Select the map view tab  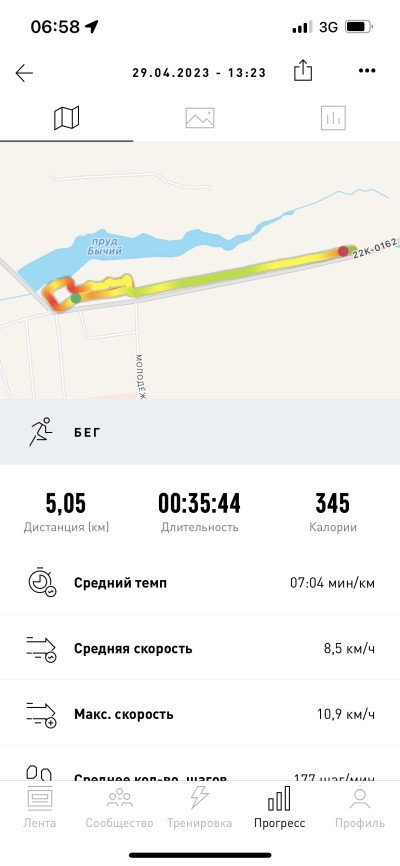click(x=66, y=118)
